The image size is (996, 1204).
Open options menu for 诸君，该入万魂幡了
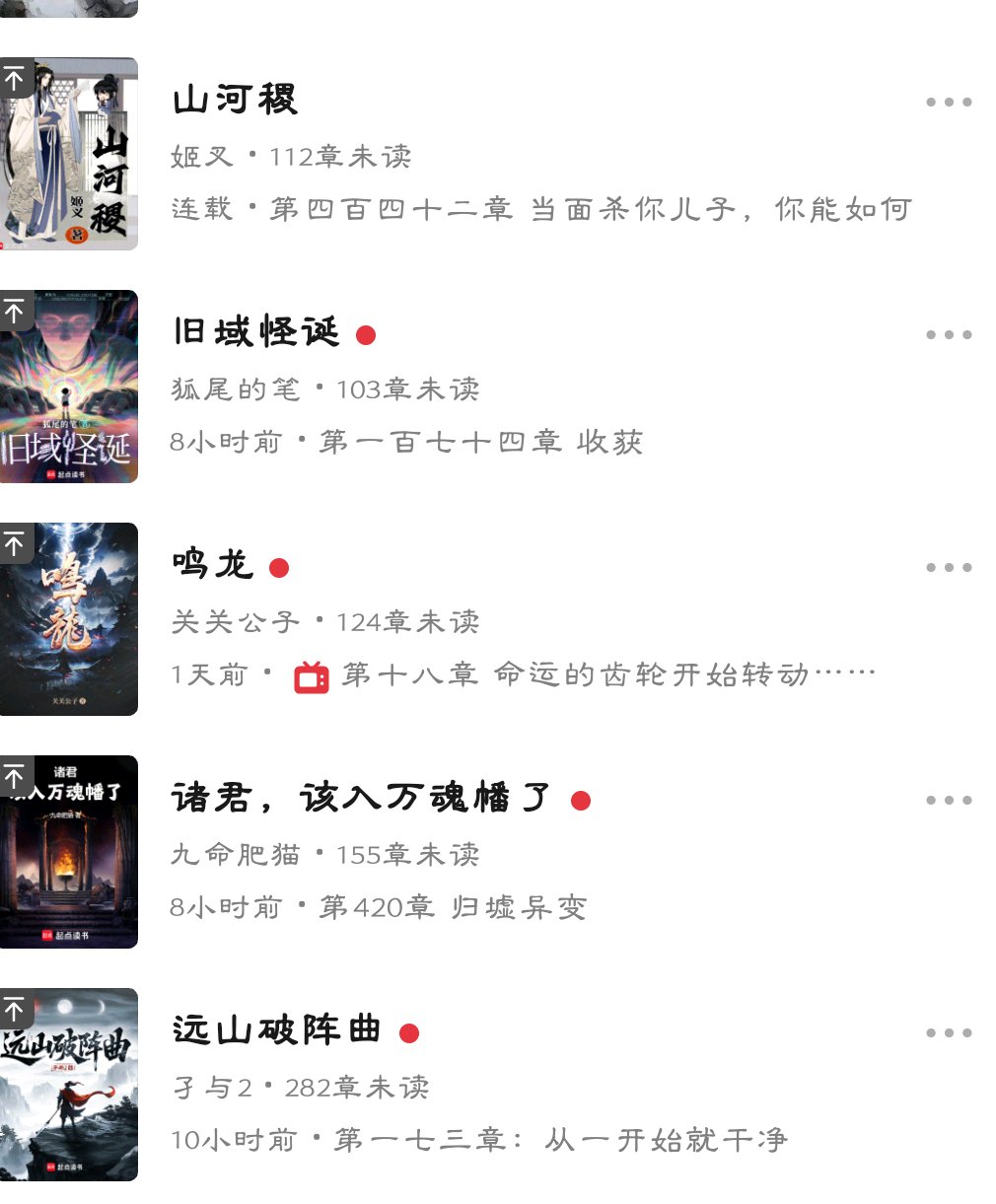[x=949, y=800]
